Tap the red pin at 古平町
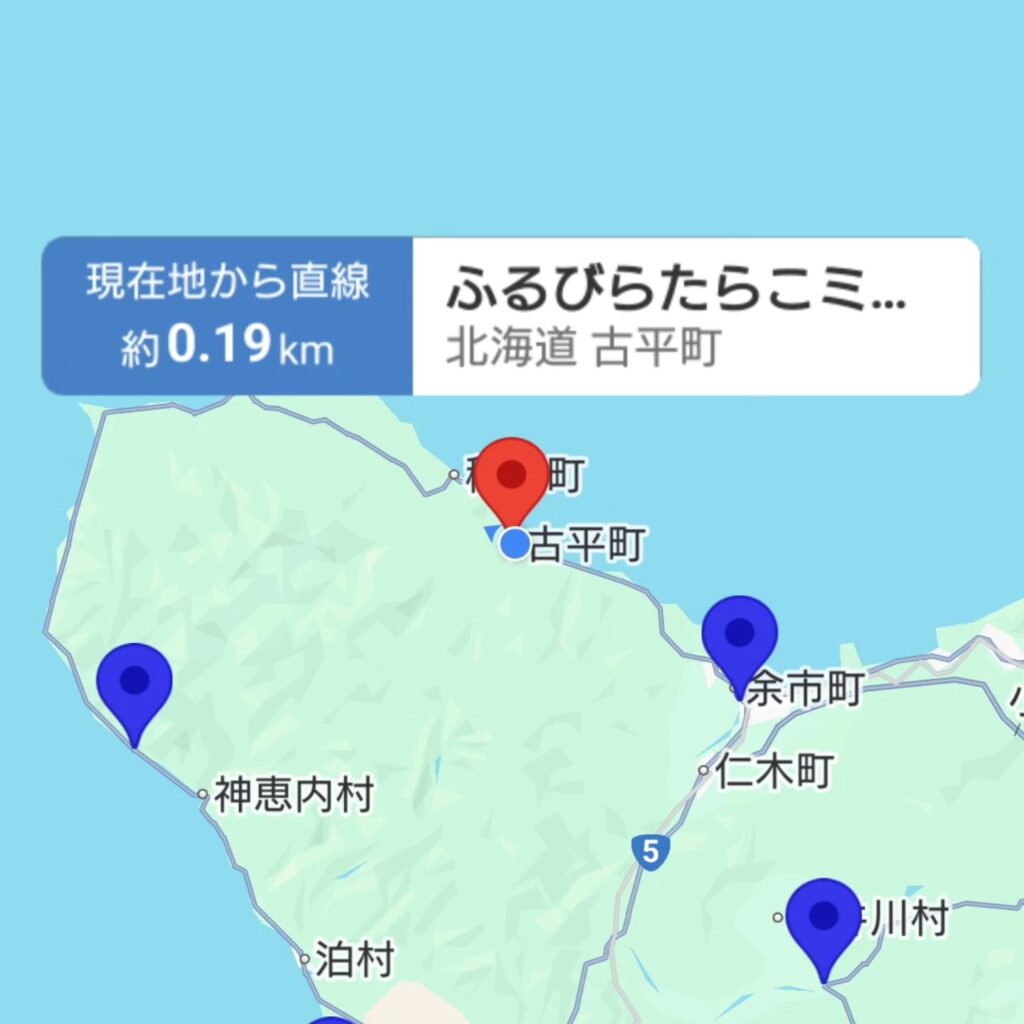Viewport: 1024px width, 1024px height. point(512,474)
